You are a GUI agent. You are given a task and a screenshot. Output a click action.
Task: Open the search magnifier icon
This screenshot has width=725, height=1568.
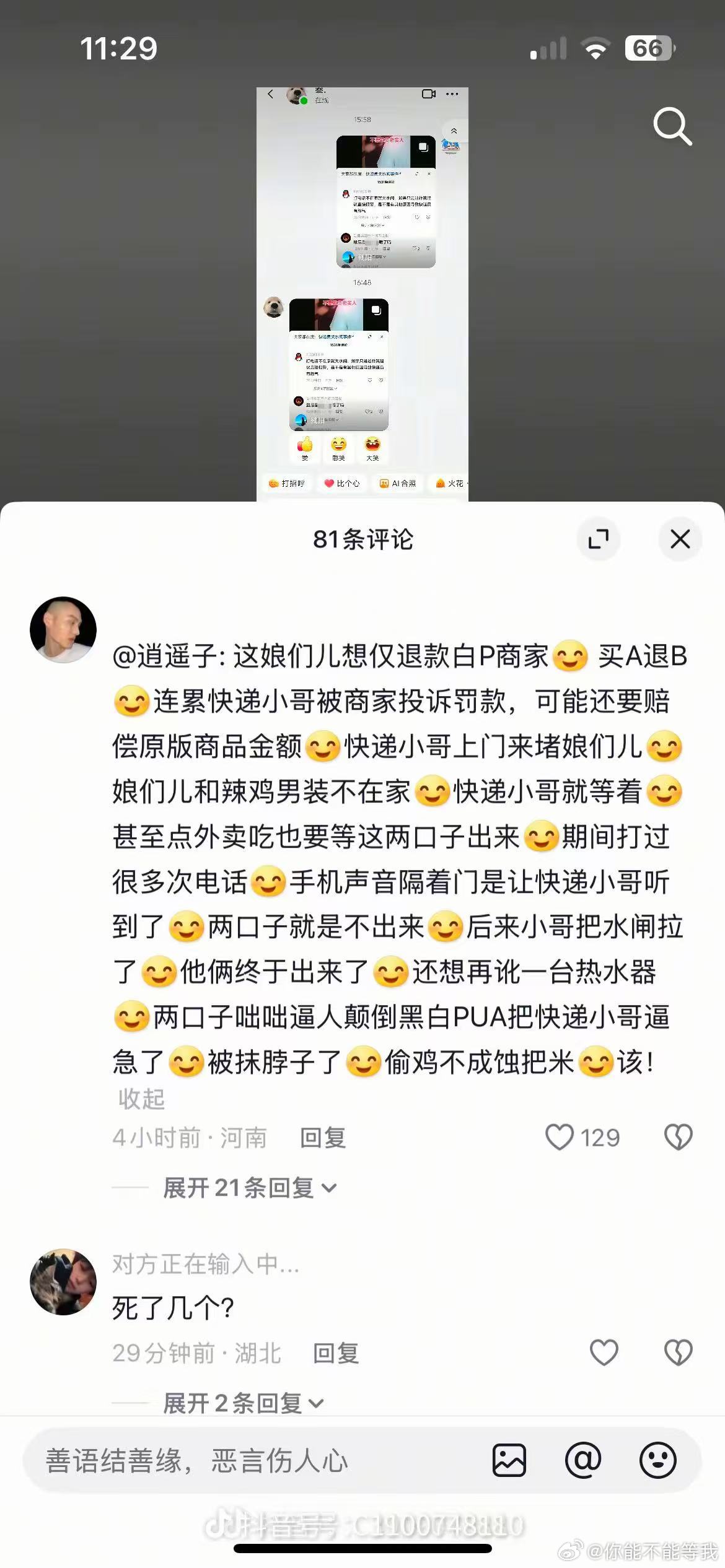click(672, 126)
